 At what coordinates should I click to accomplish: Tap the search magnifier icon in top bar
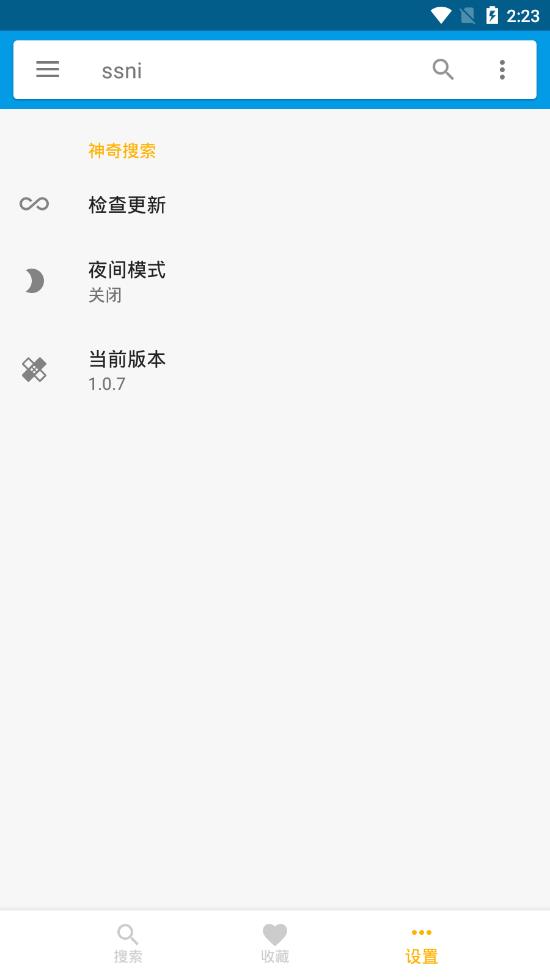click(x=443, y=69)
